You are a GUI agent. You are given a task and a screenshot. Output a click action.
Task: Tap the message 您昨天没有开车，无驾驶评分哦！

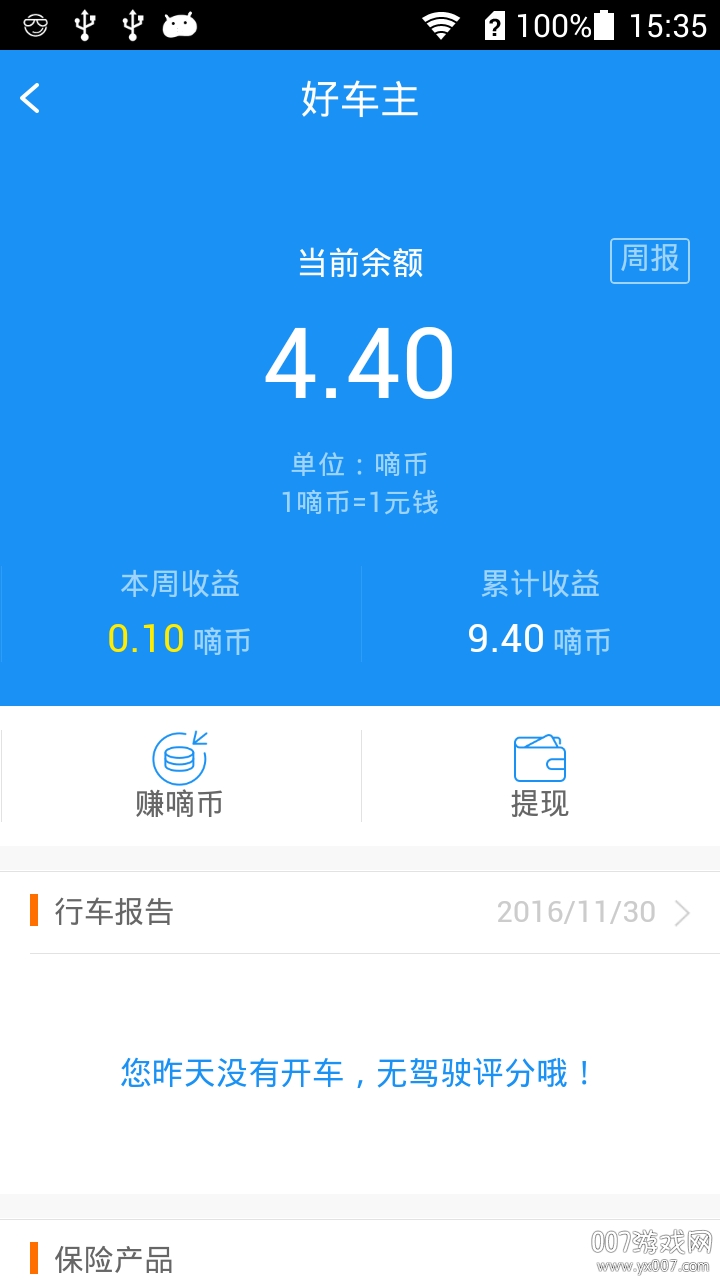[x=360, y=1072]
